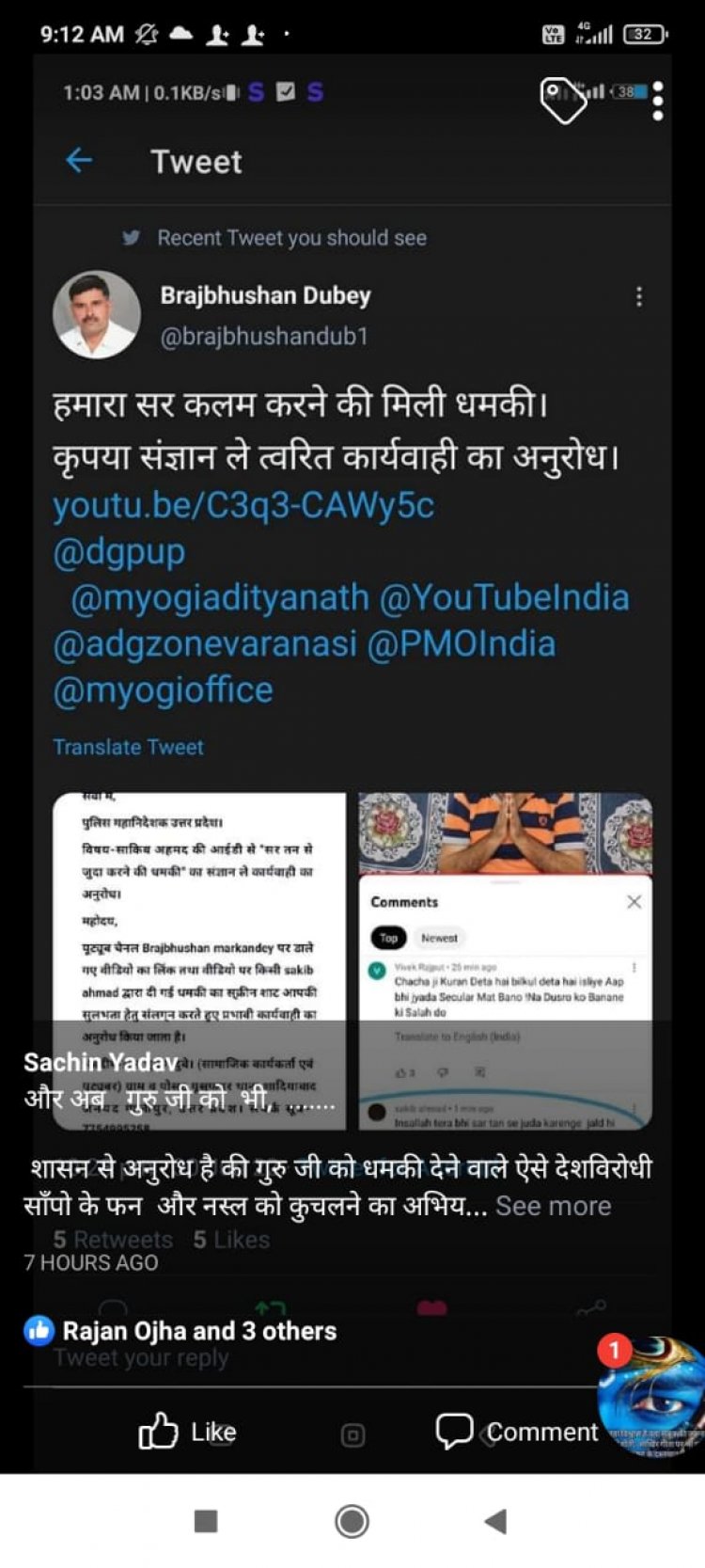Tap Translate Tweet below the post
The width and height of the screenshot is (705, 1568).
pos(129,747)
